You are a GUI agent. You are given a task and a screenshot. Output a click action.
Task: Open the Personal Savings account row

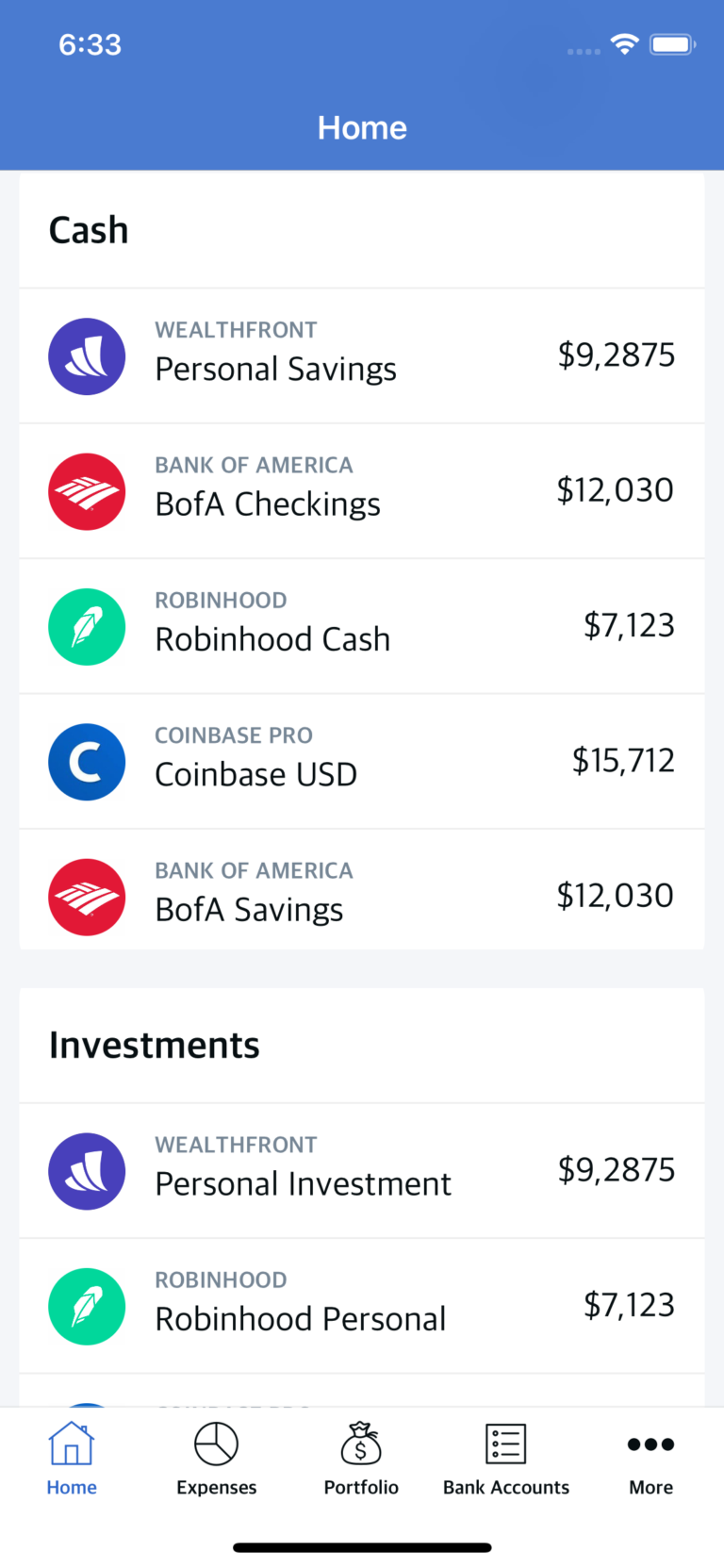click(362, 356)
